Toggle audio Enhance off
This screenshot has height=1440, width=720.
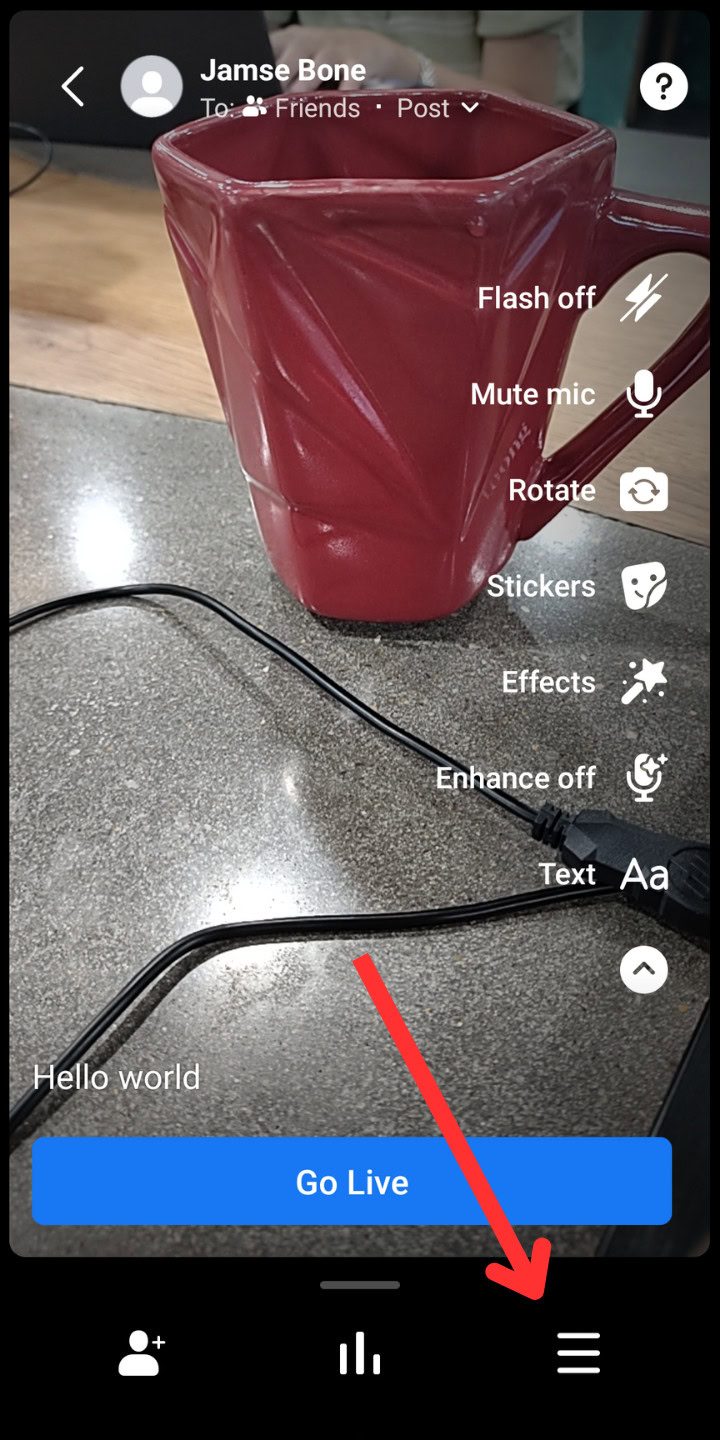pos(643,778)
